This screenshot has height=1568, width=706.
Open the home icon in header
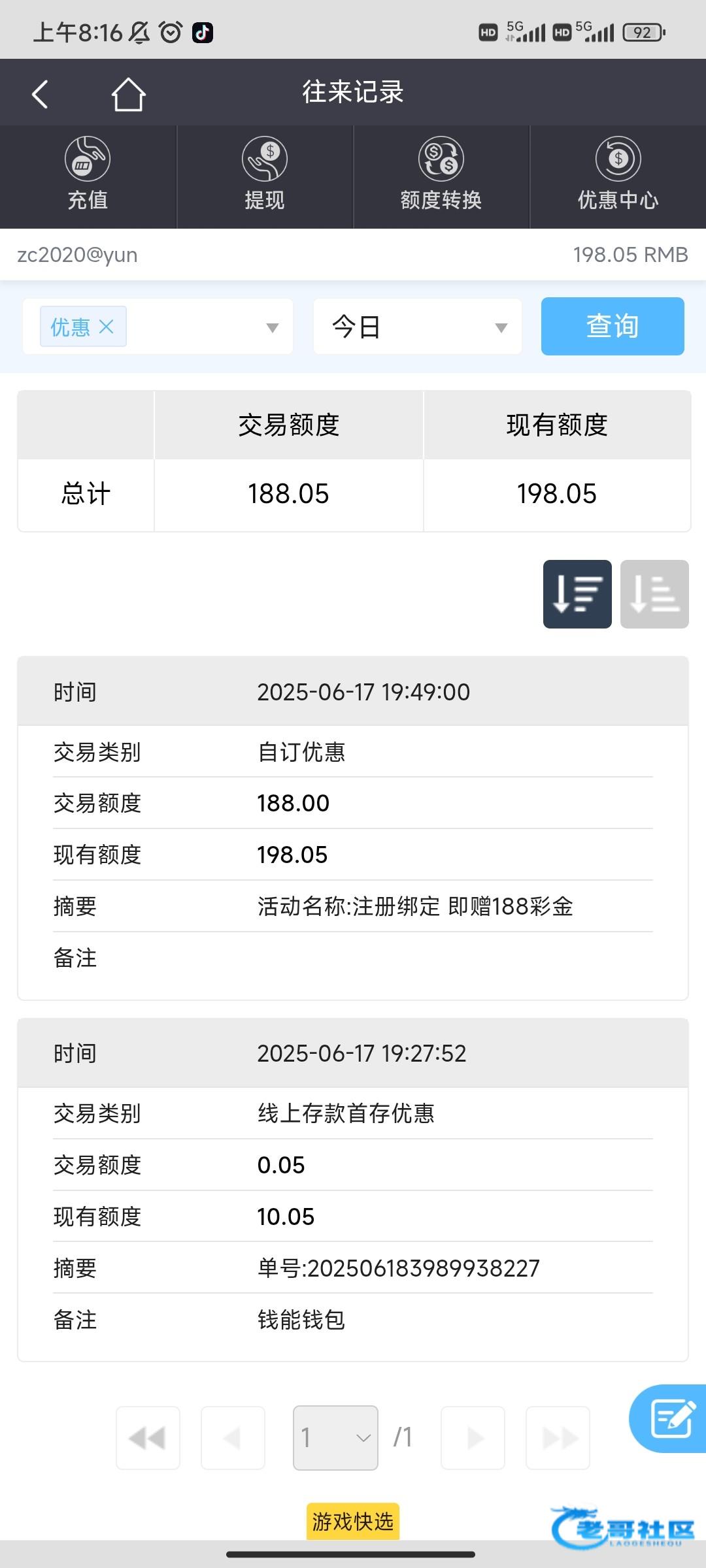point(128,94)
